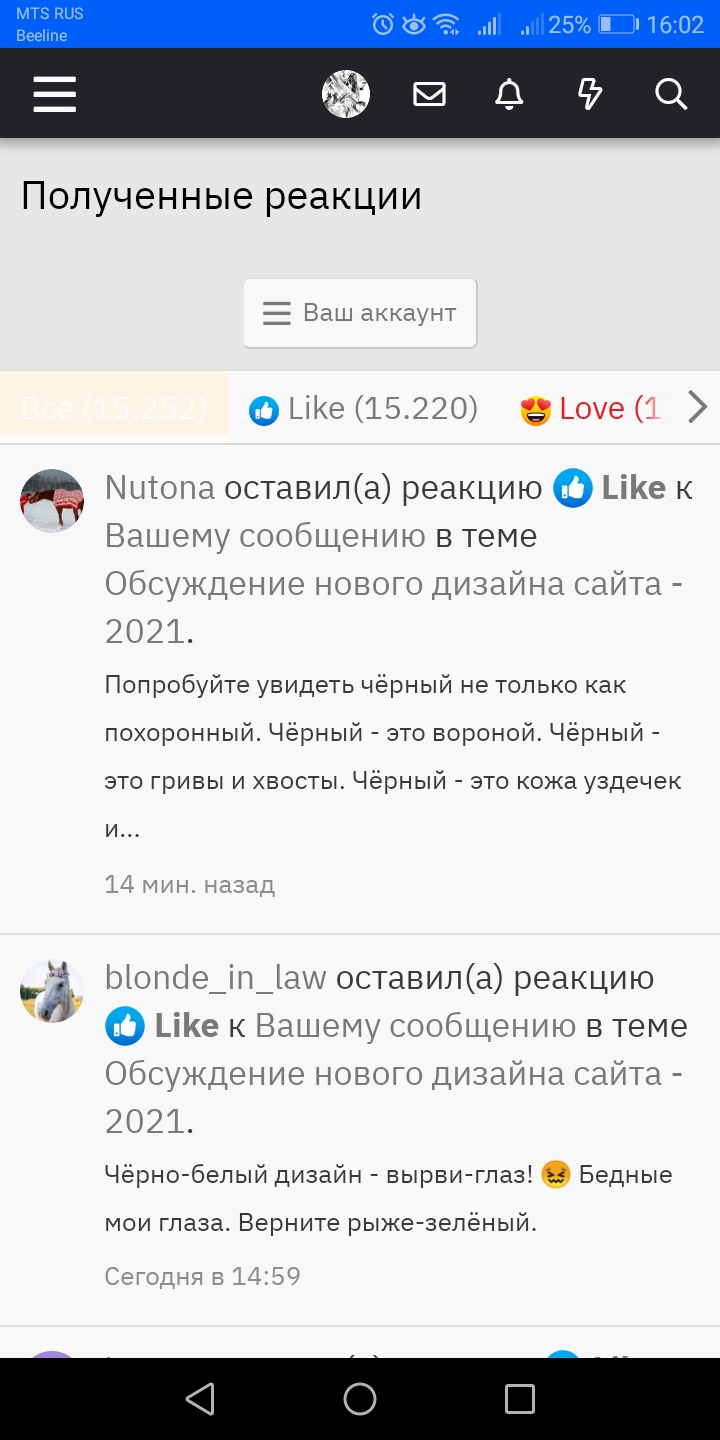Open Вашему сообщению link in Nutona's reaction

pos(265,536)
